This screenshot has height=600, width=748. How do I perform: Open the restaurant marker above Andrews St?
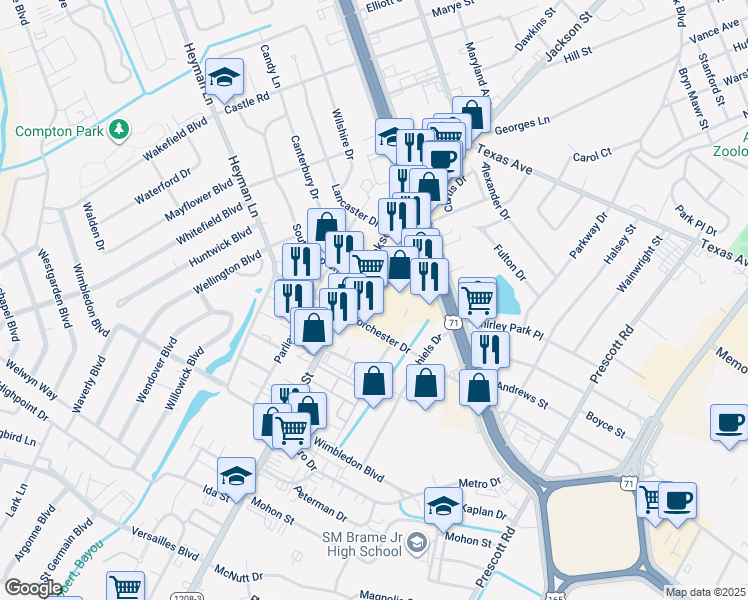click(x=490, y=348)
